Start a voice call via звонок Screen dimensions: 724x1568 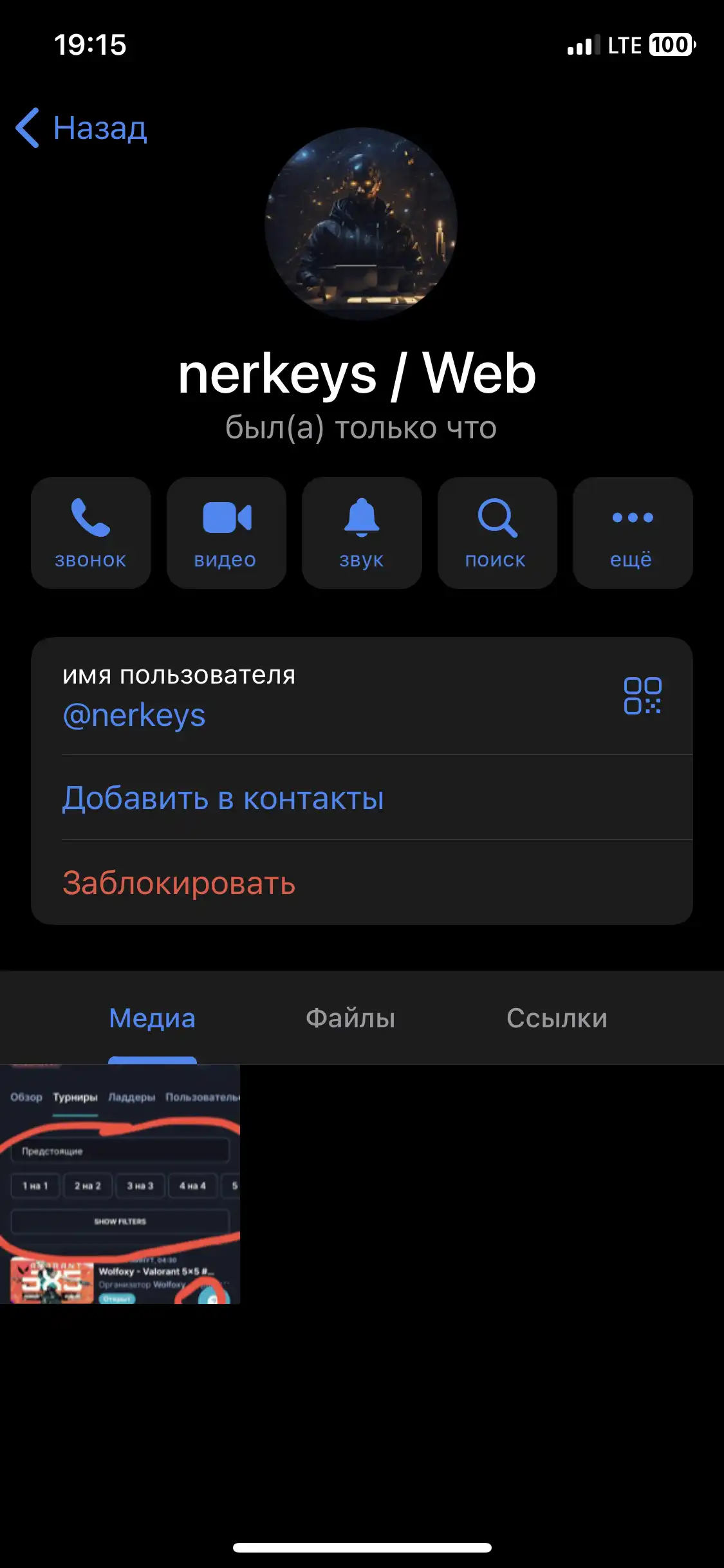[x=91, y=533]
